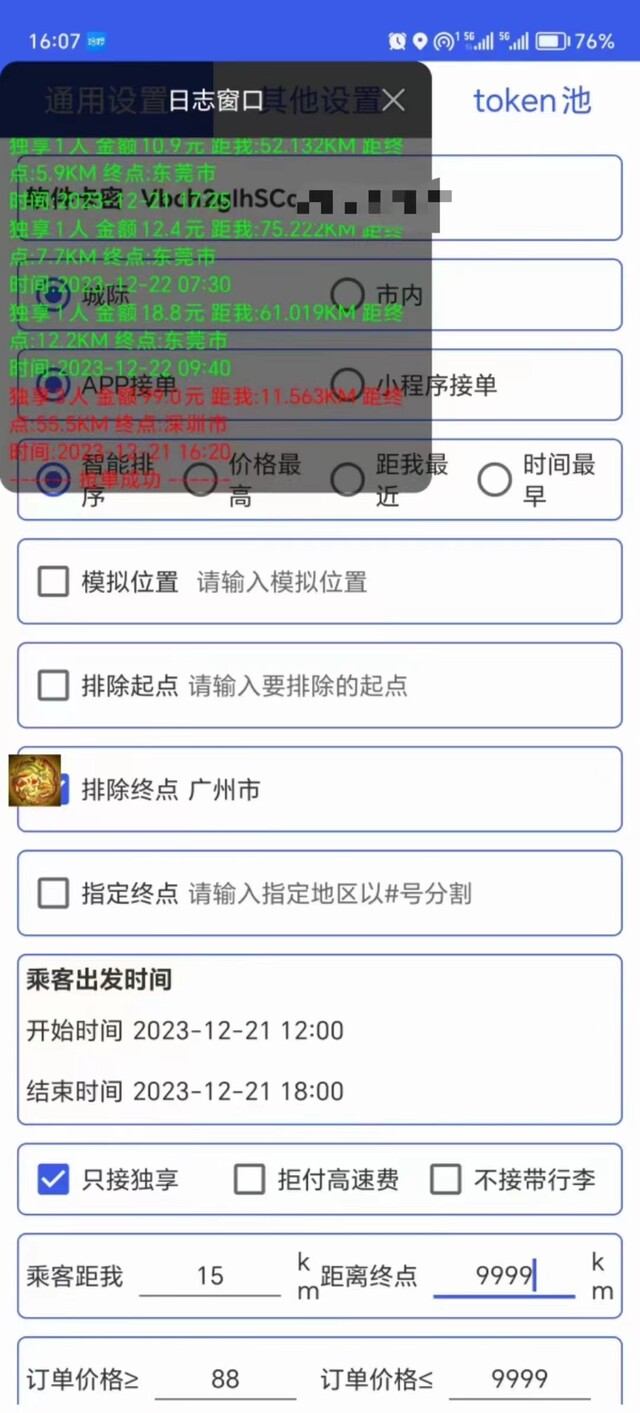Uncheck the 只接独享 checkbox
Image resolution: width=640 pixels, height=1413 pixels.
click(53, 1179)
